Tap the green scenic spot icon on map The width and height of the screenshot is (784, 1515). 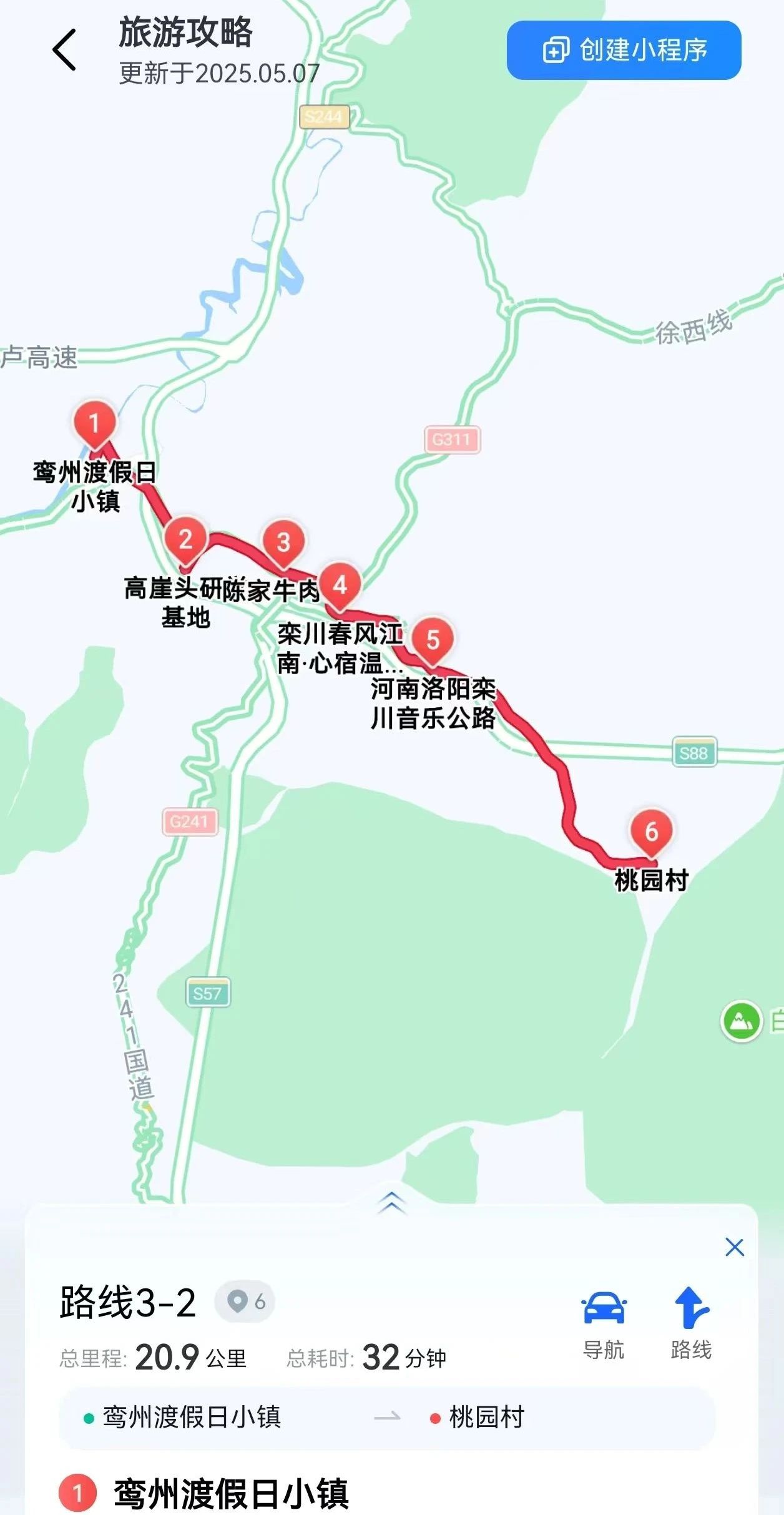741,1022
